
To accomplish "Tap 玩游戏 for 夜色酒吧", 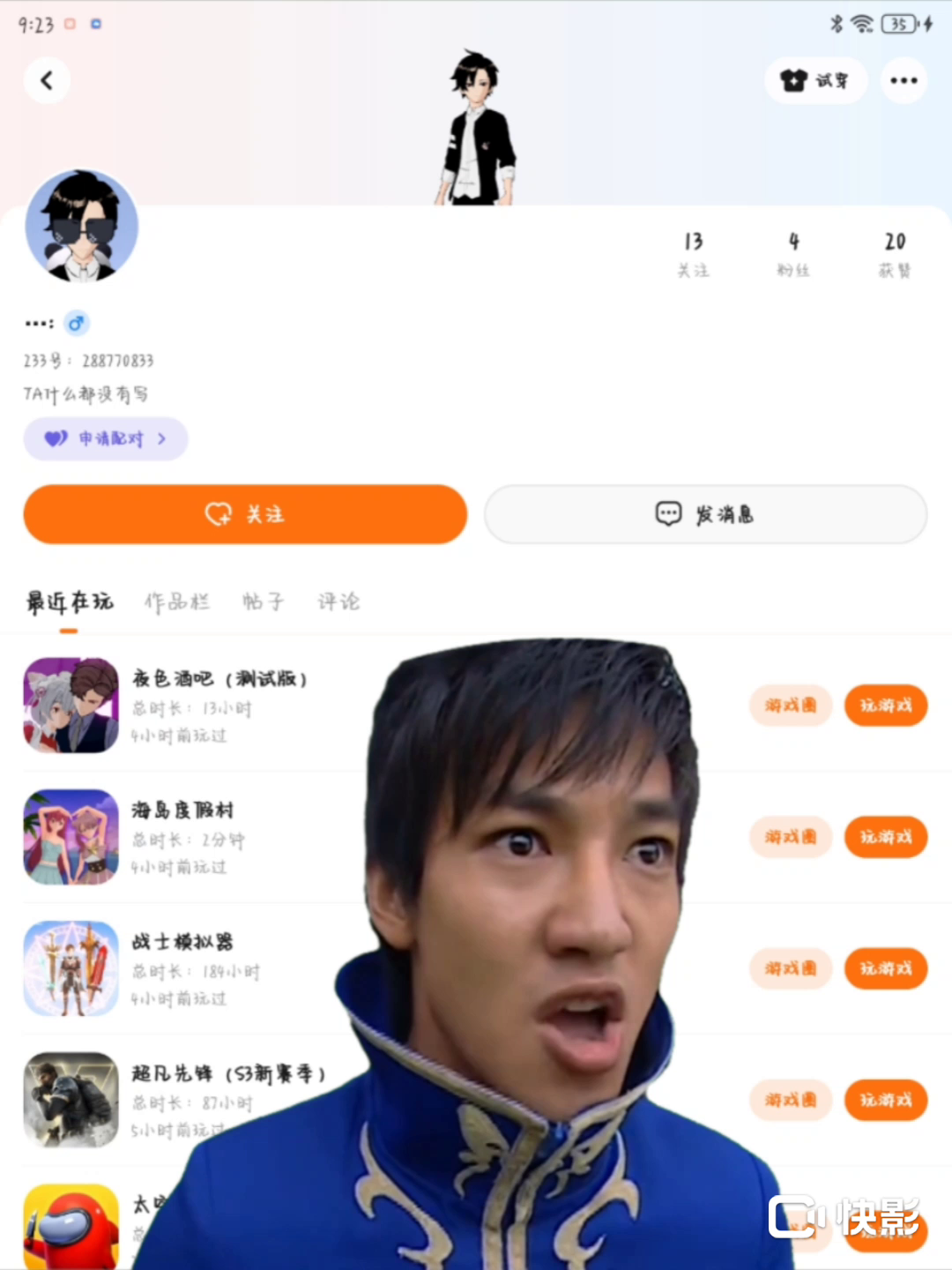I will click(885, 706).
